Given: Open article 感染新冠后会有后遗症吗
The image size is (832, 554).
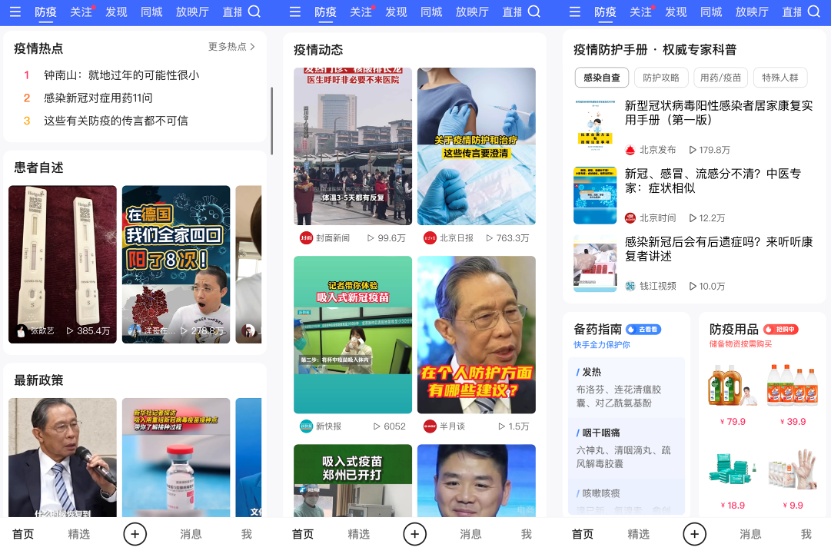Looking at the screenshot, I should pos(718,249).
